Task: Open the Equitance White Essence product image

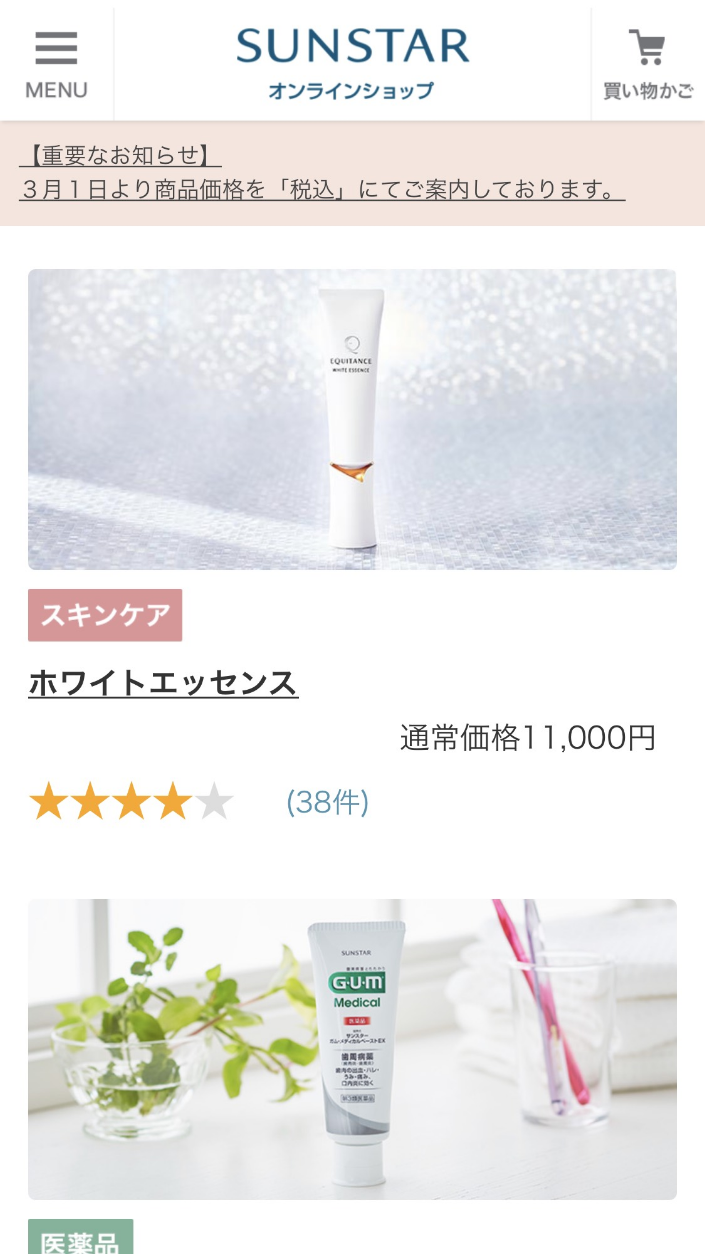Action: [352, 419]
